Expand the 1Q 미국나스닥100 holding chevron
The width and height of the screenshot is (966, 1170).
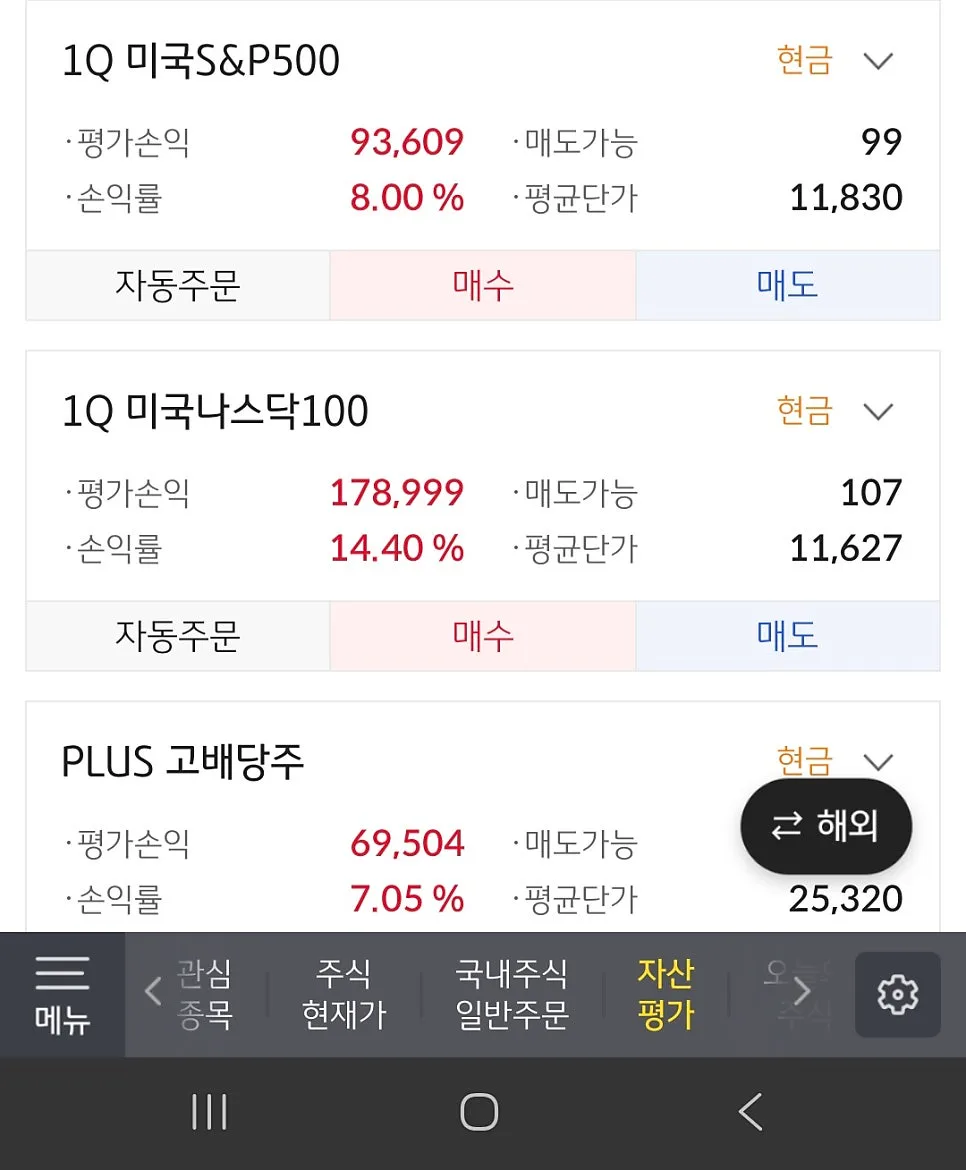(x=878, y=411)
